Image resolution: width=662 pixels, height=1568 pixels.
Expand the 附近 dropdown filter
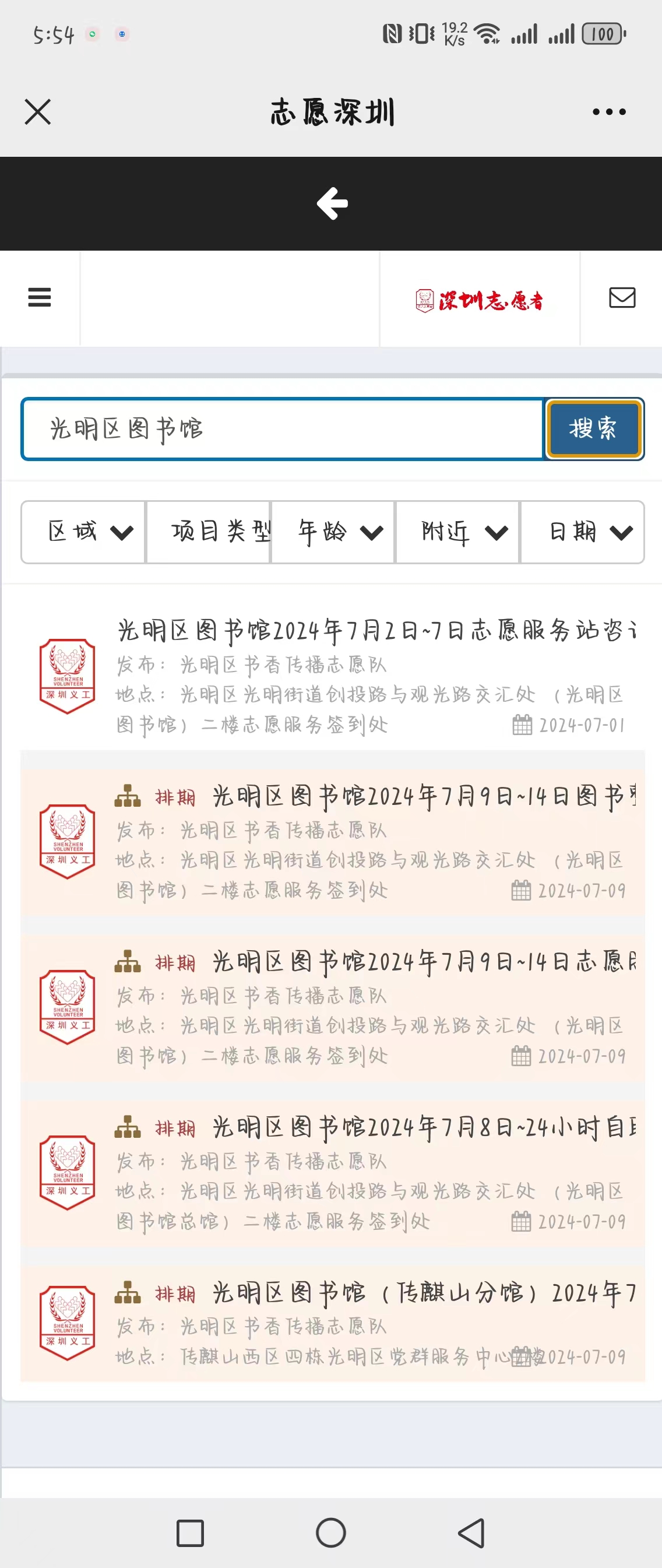pos(457,532)
